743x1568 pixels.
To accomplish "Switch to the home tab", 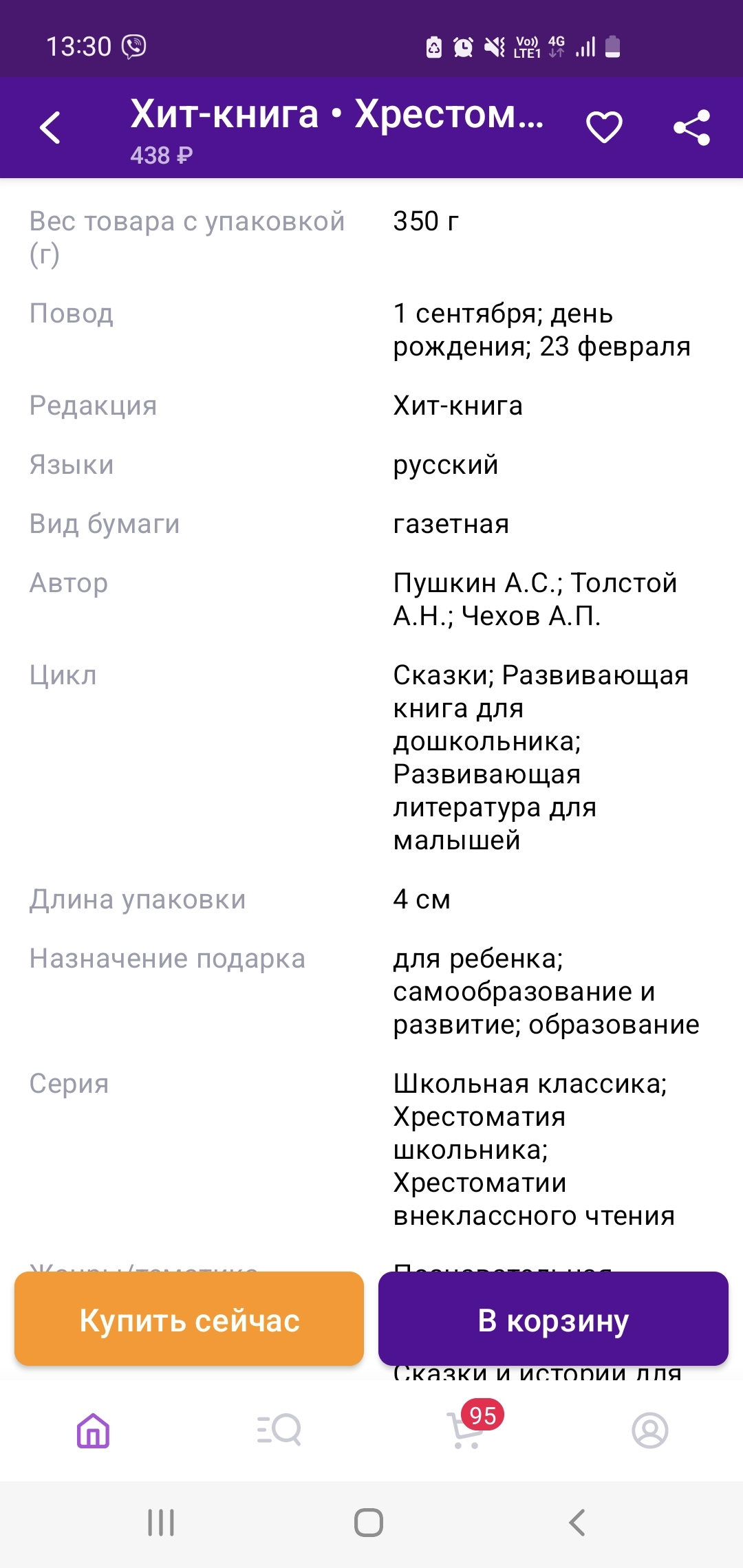I will [93, 1430].
